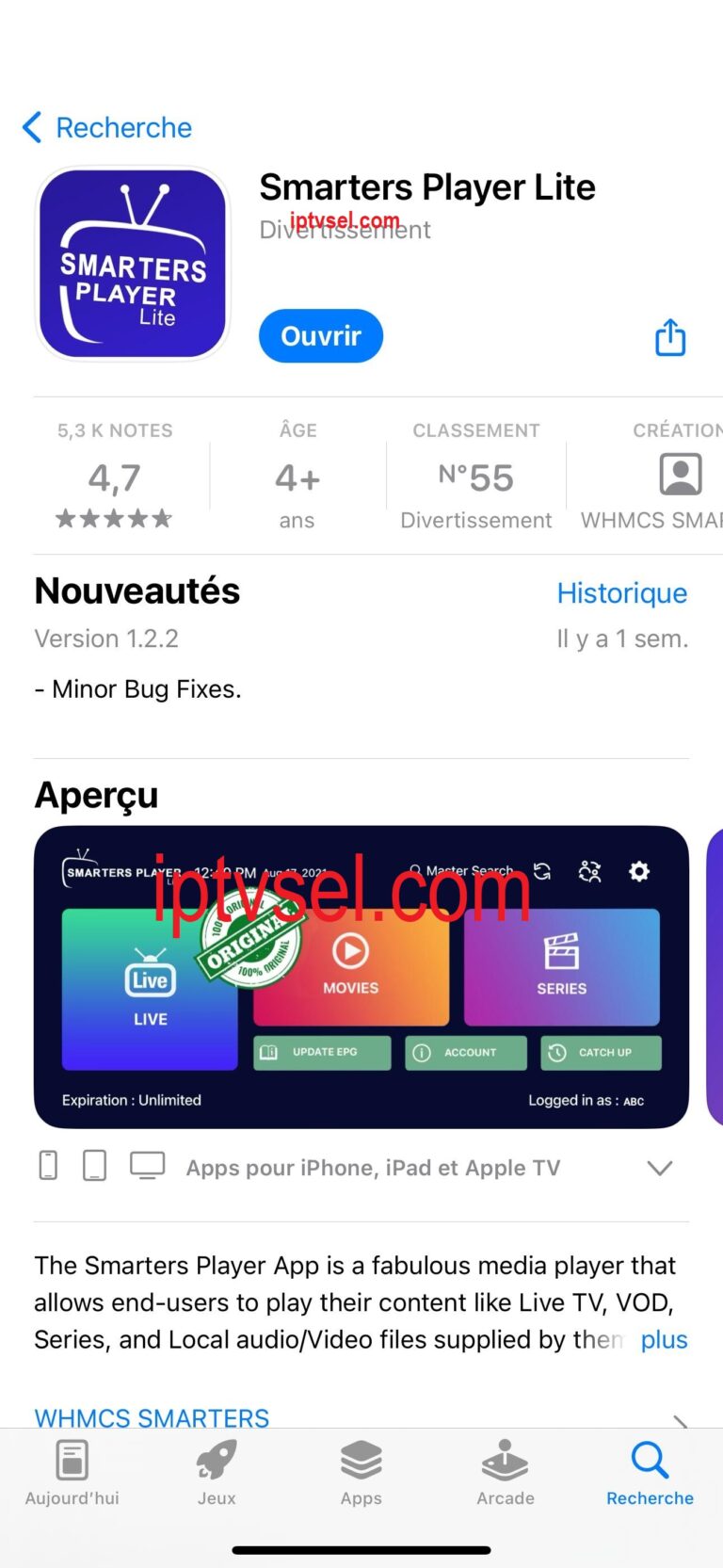Switch to the Arcade tab
The width and height of the screenshot is (723, 1568).
506,1473
